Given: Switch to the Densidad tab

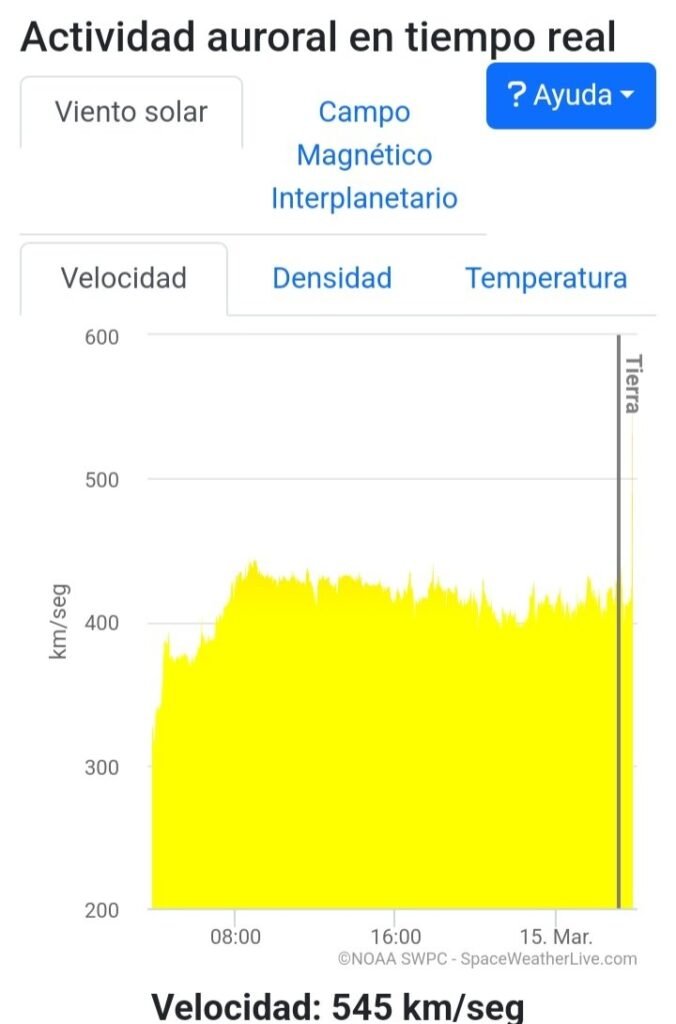Looking at the screenshot, I should [332, 278].
